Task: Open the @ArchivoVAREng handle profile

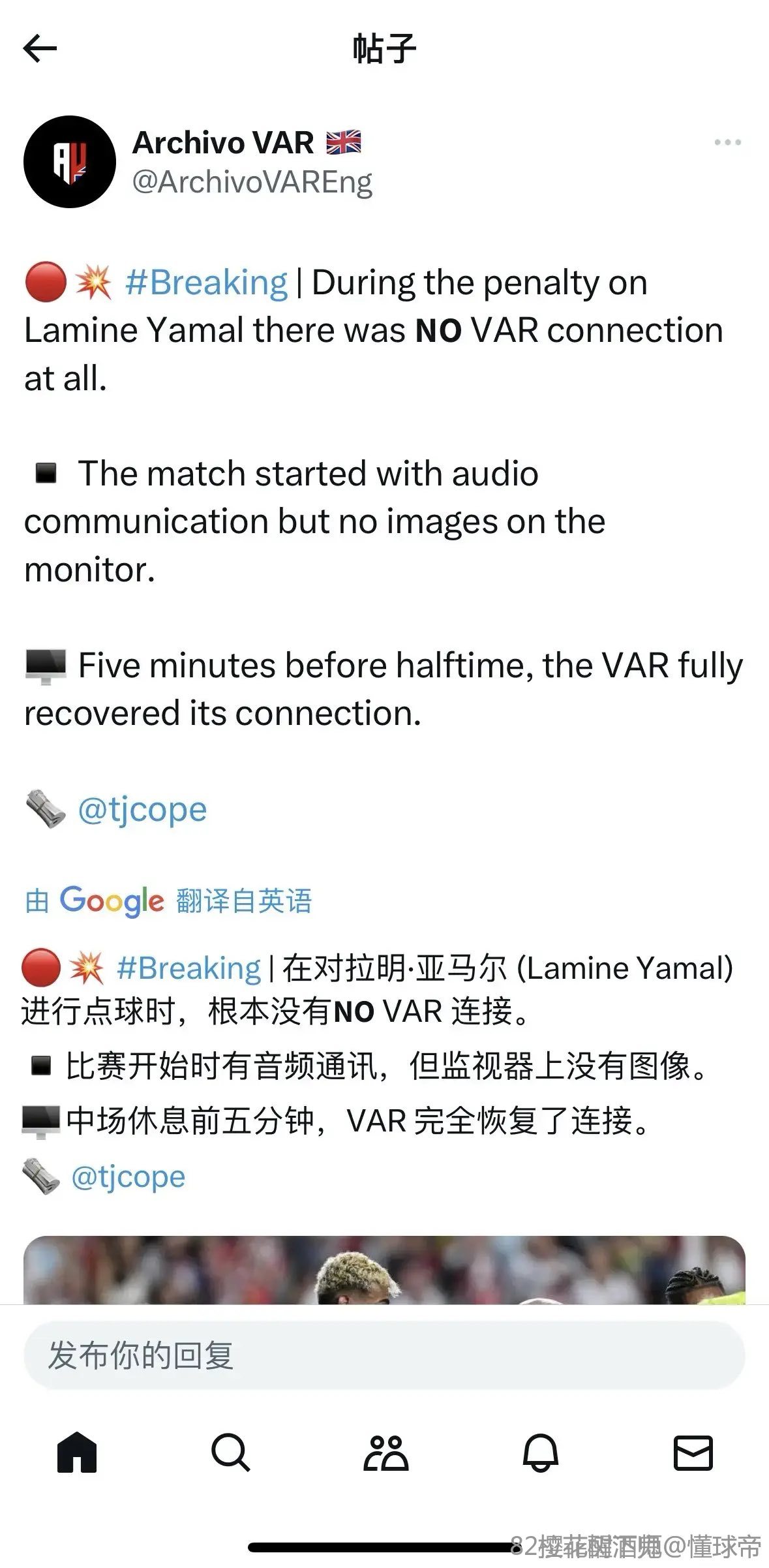Action: (x=252, y=182)
